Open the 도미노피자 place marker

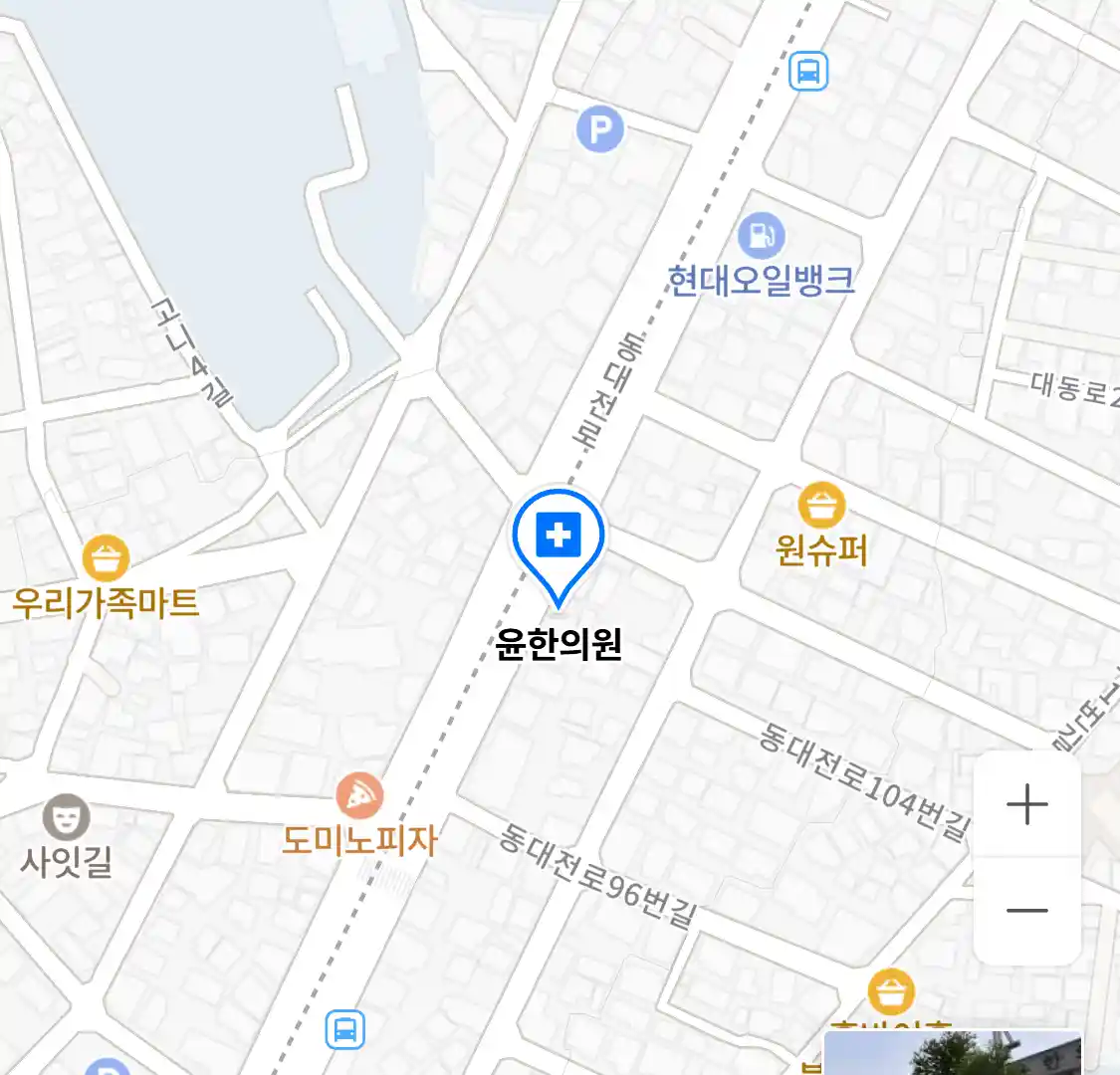point(359,796)
